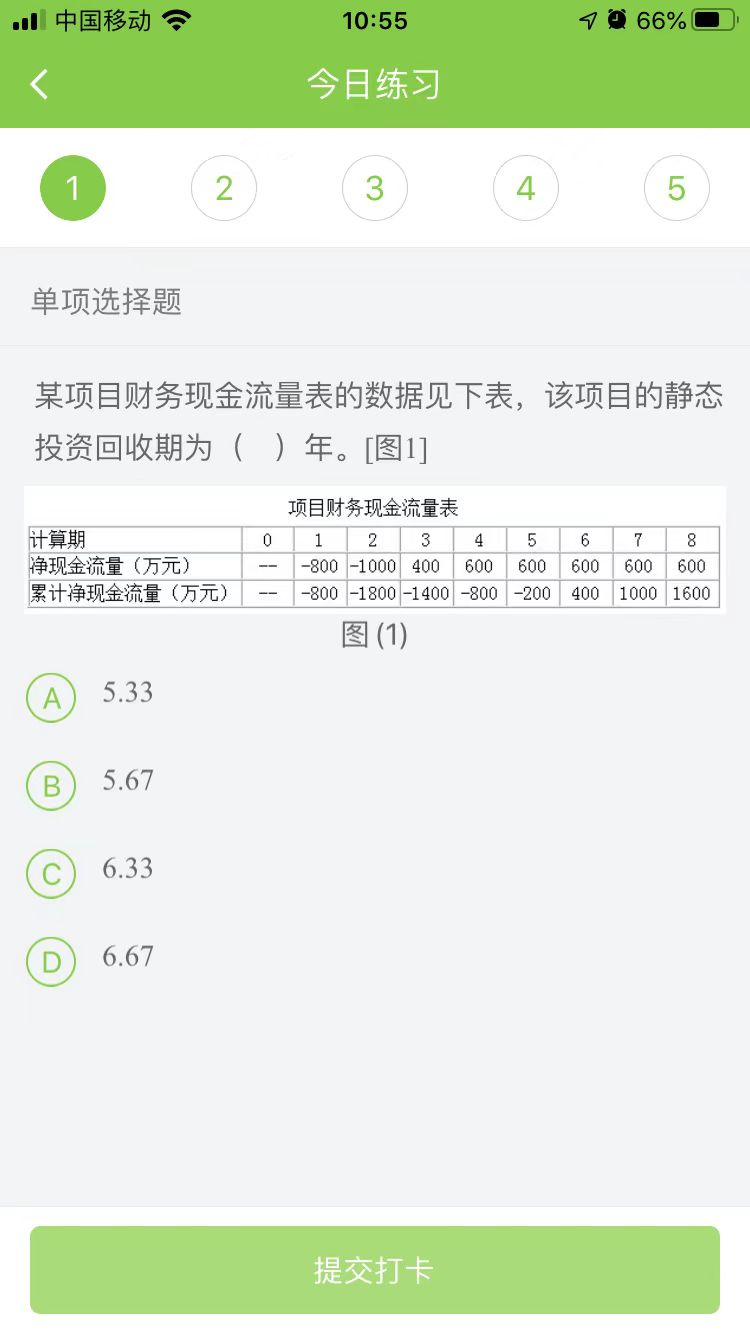Go back using the top-left arrow
This screenshot has width=750, height=1334.
40,84
